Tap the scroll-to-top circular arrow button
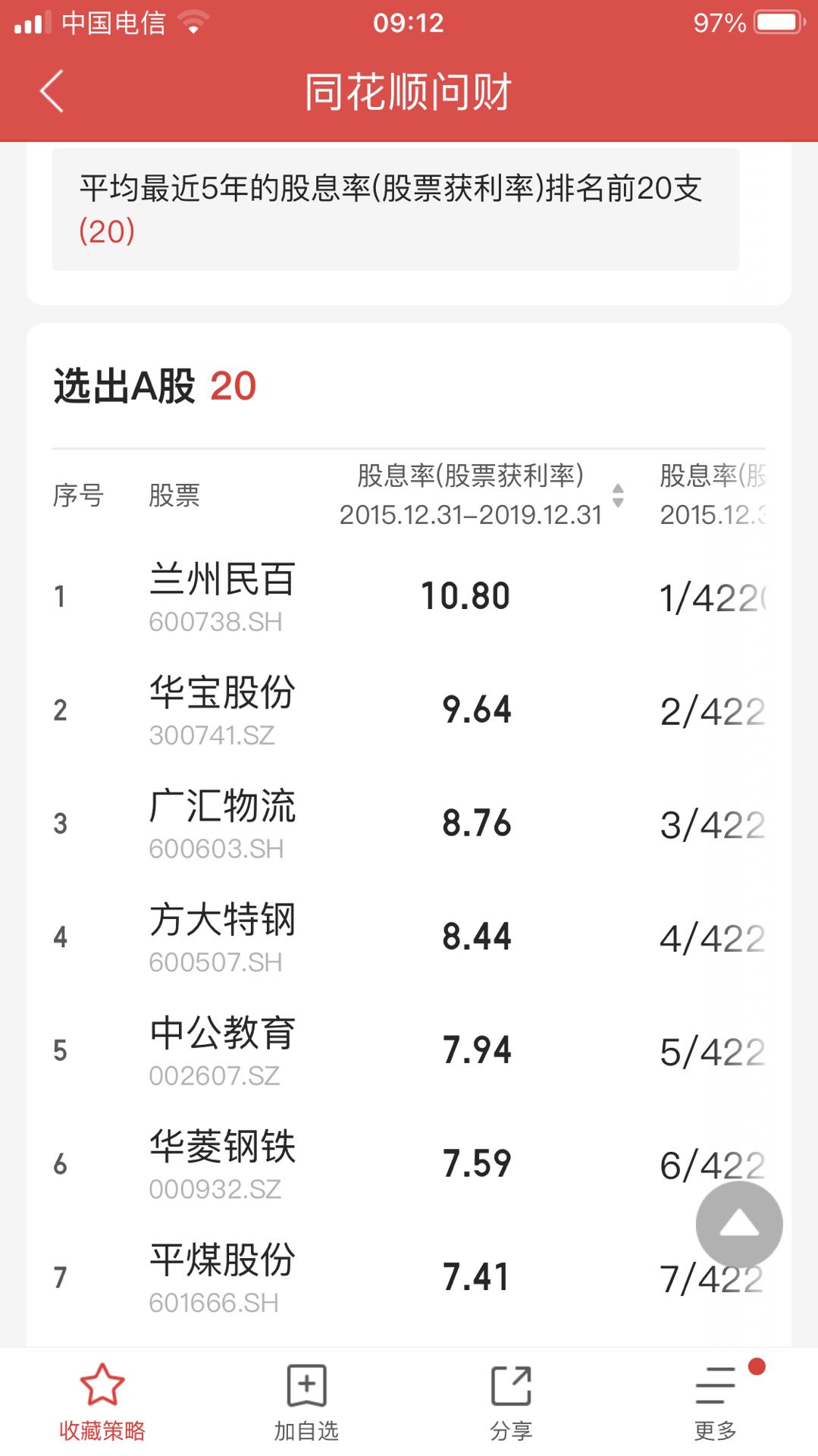 coord(738,1224)
